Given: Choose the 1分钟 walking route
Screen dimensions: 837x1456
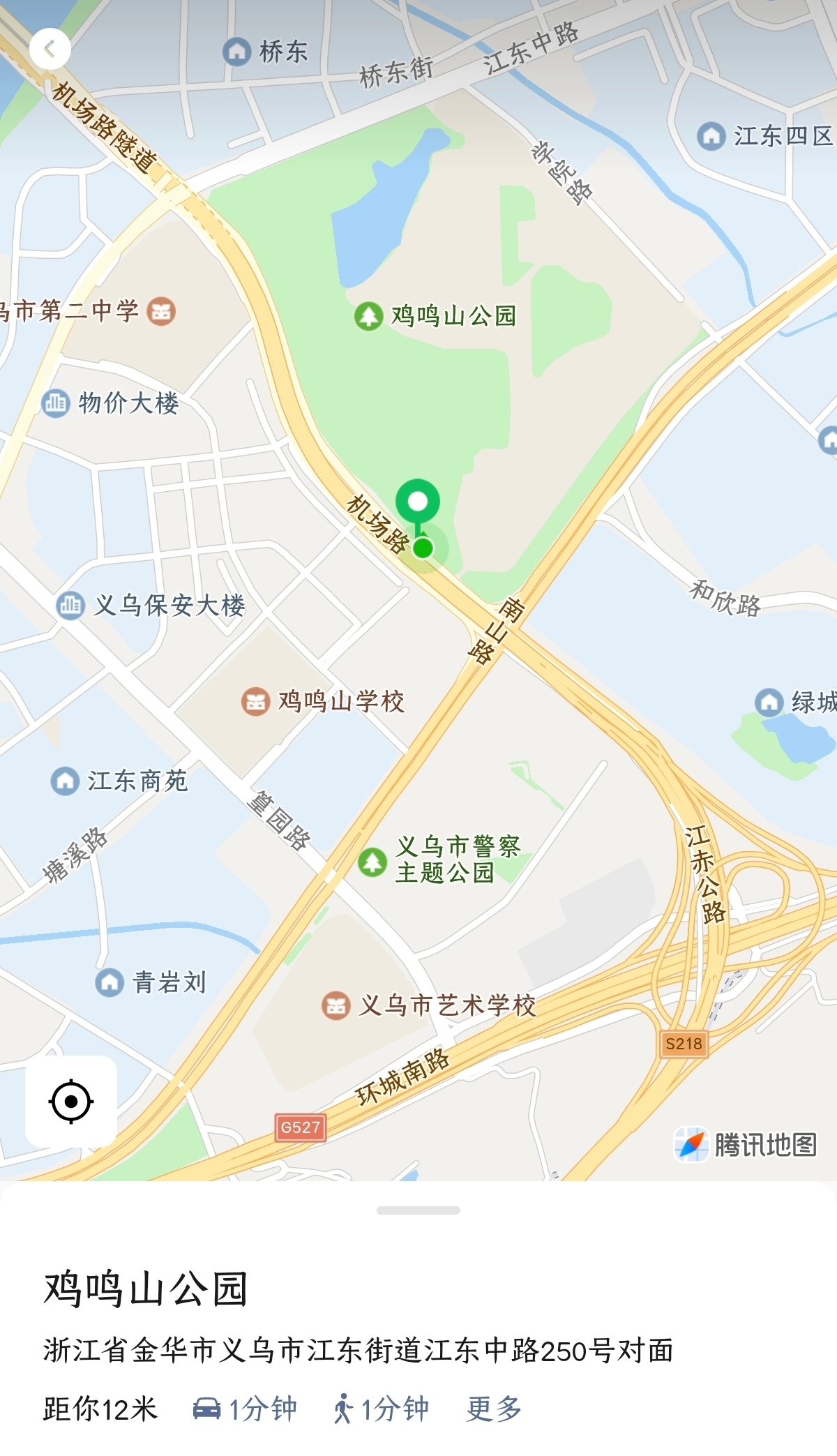Looking at the screenshot, I should coord(381,1409).
